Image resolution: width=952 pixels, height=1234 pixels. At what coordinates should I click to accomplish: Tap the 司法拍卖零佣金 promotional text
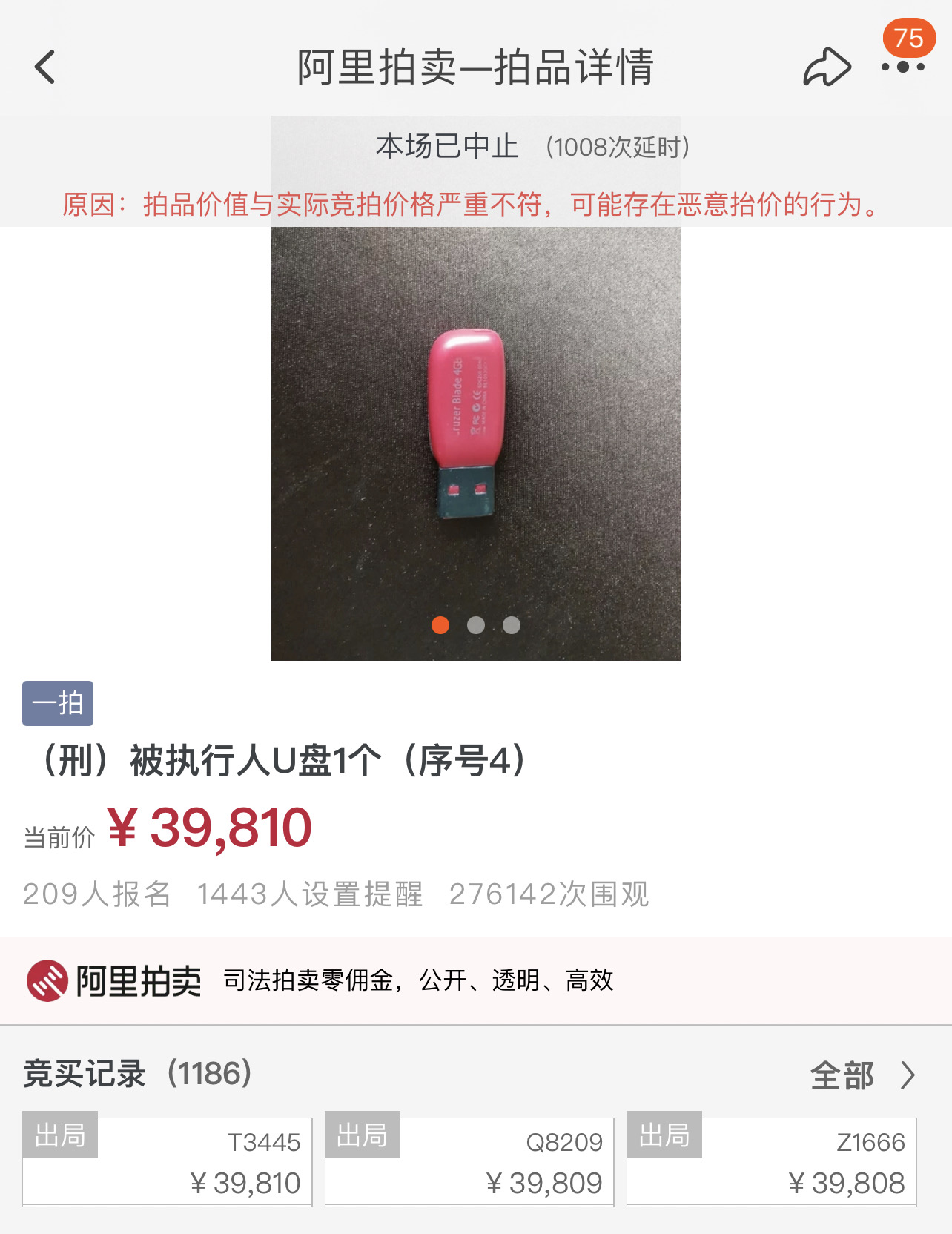tap(419, 980)
